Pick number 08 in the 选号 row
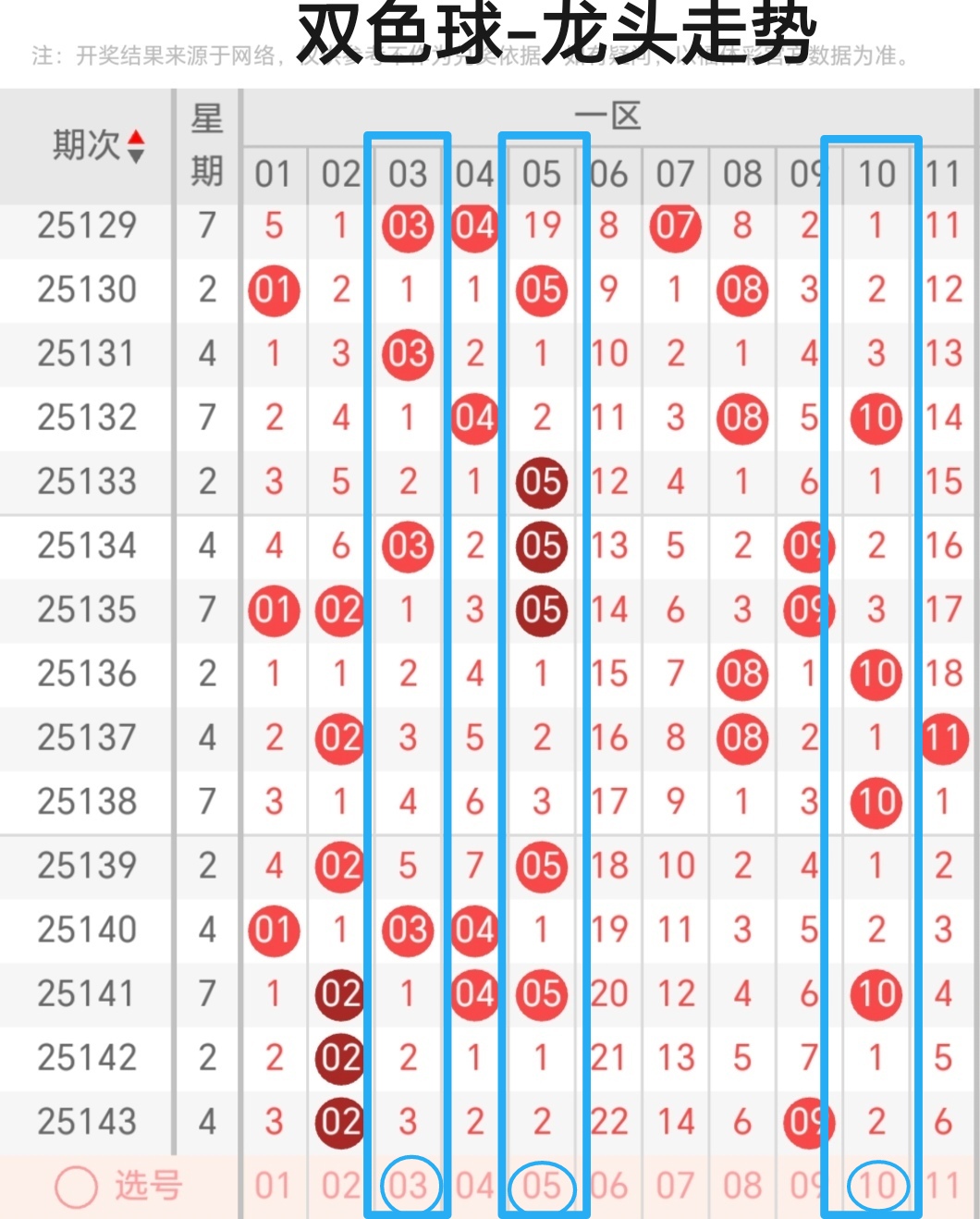Screen dimensions: 980x1219 (x=742, y=1186)
